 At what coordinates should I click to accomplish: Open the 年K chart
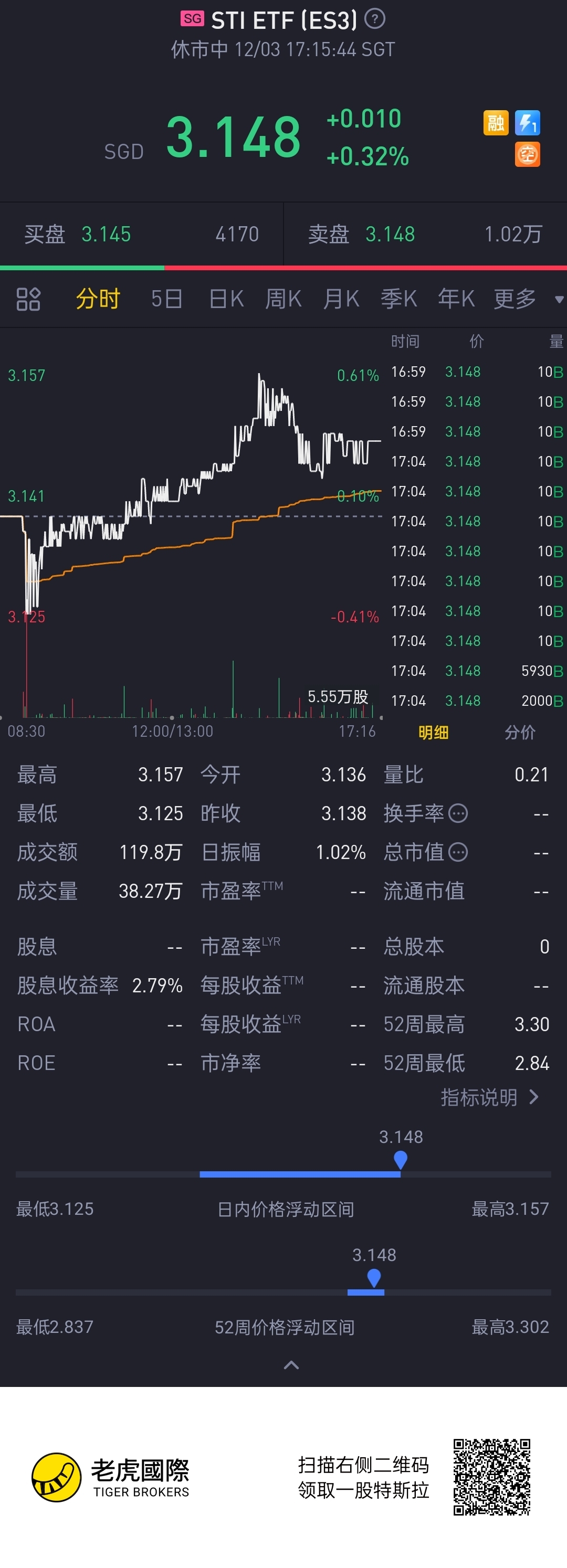(456, 299)
